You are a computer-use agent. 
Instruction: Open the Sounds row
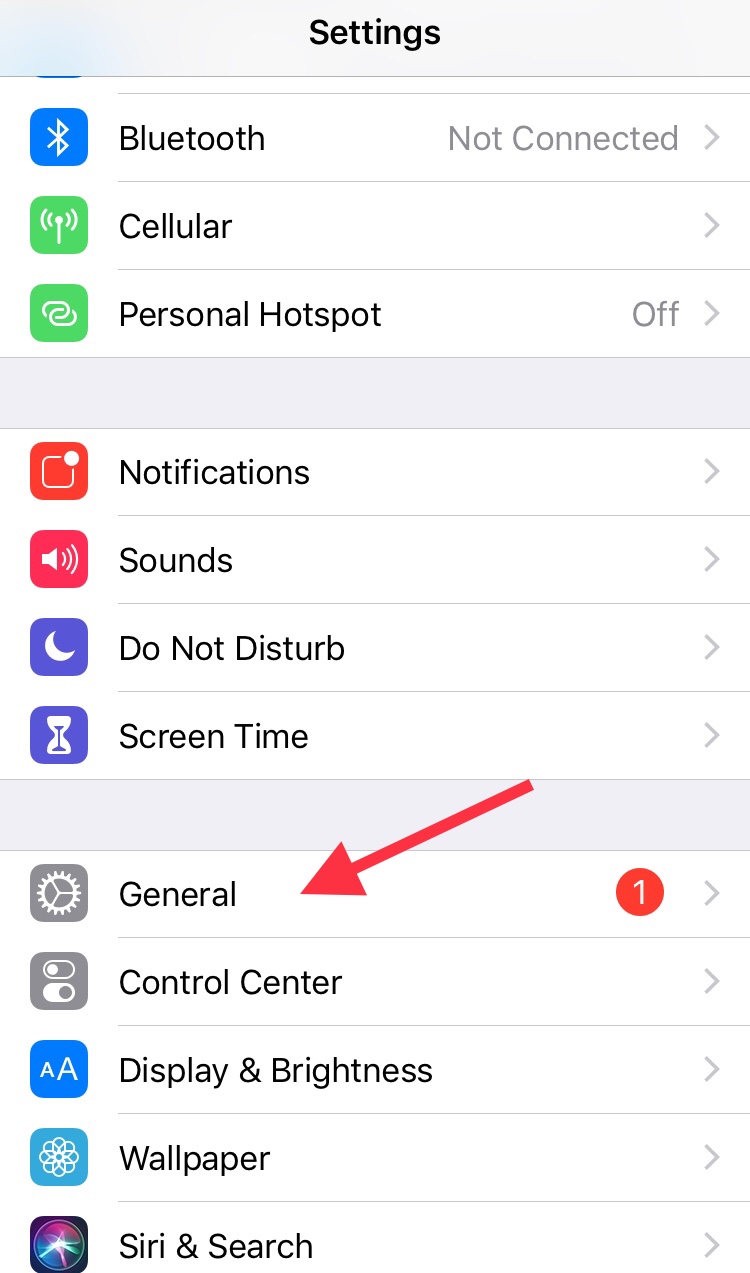pos(375,560)
